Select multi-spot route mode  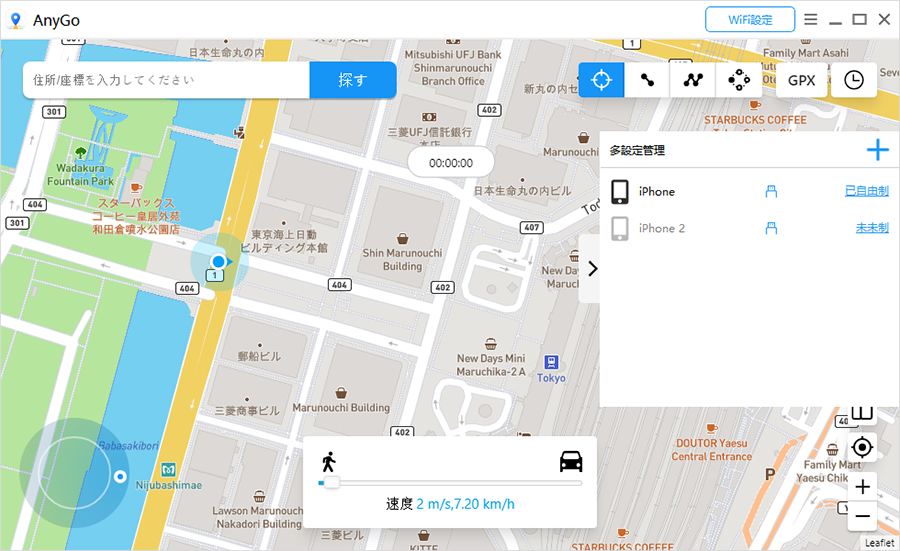(x=693, y=80)
